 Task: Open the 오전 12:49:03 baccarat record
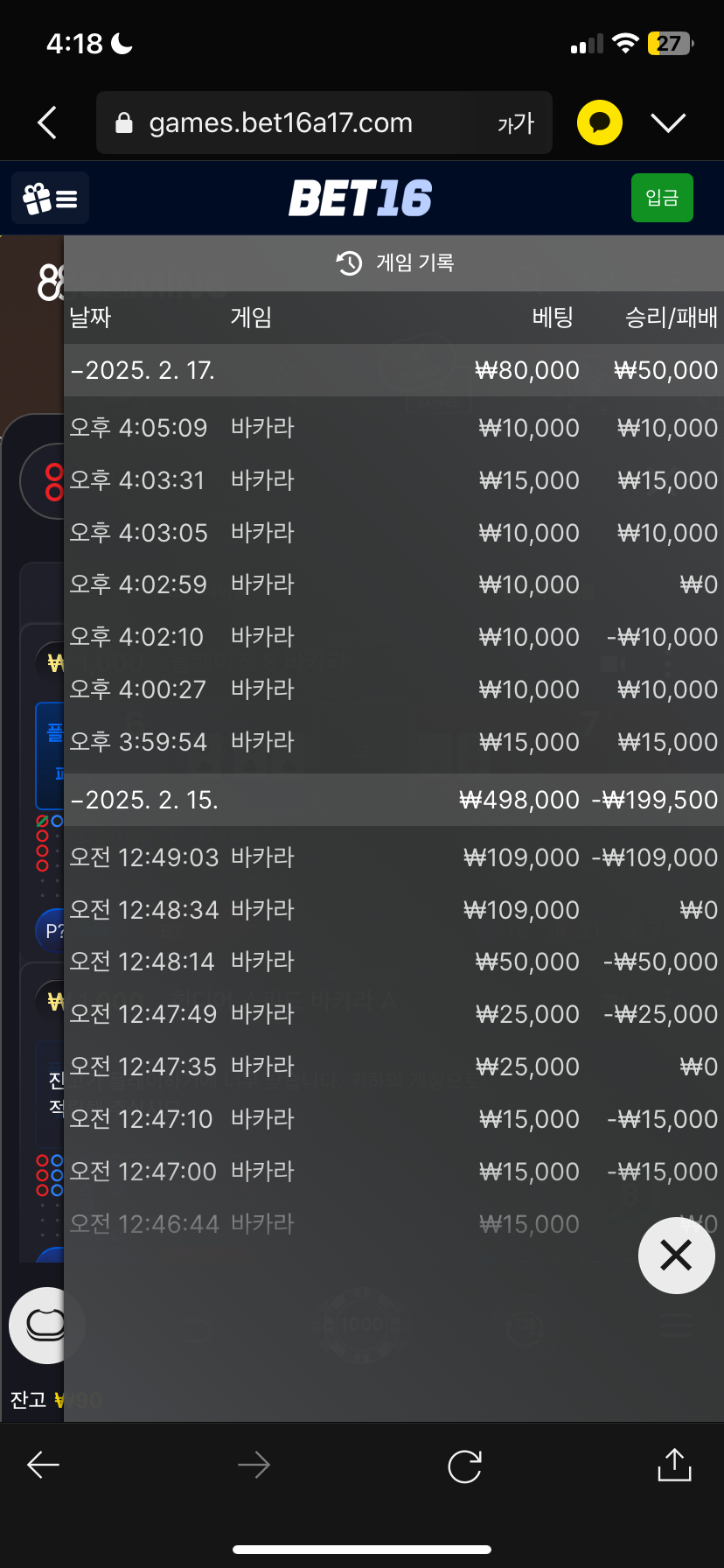click(393, 857)
